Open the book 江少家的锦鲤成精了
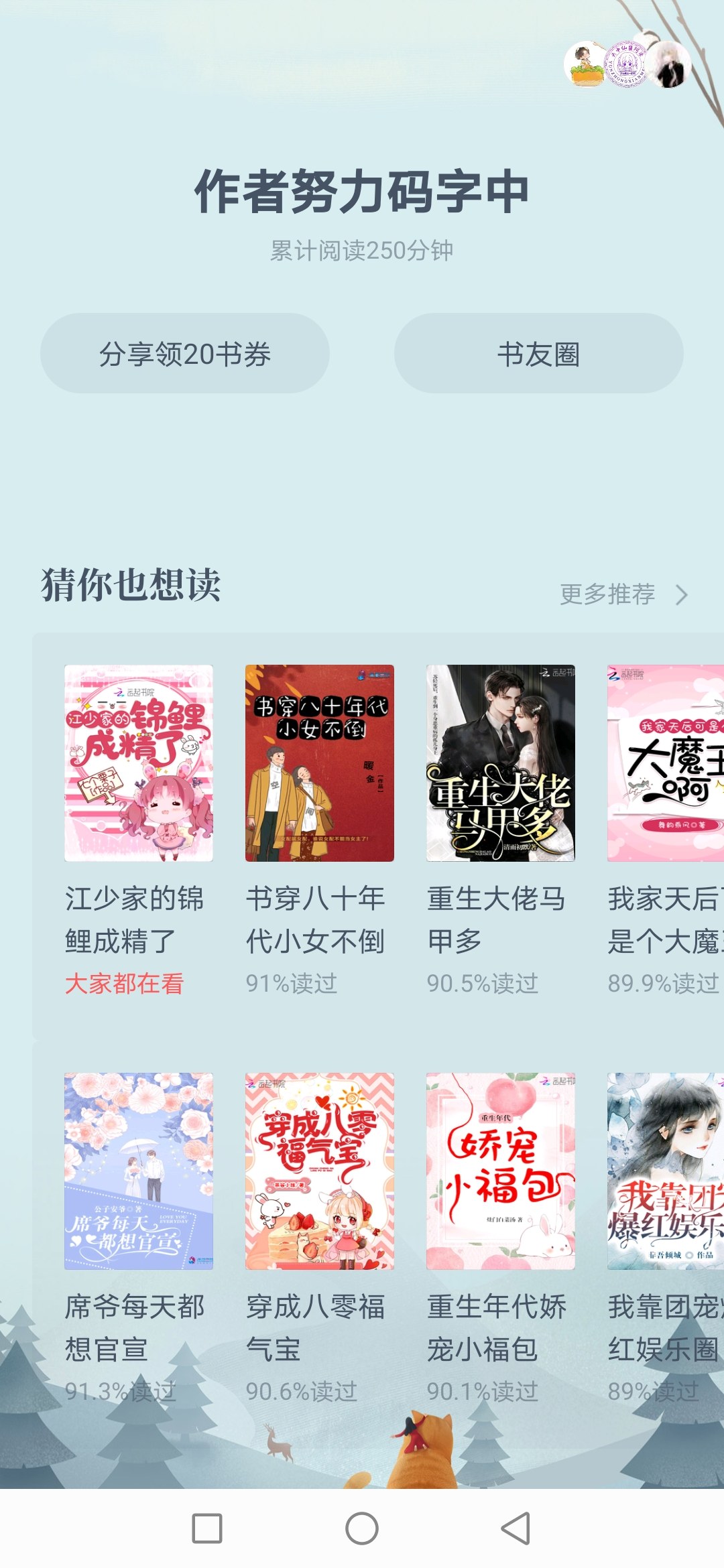The width and height of the screenshot is (724, 1568). click(x=139, y=763)
